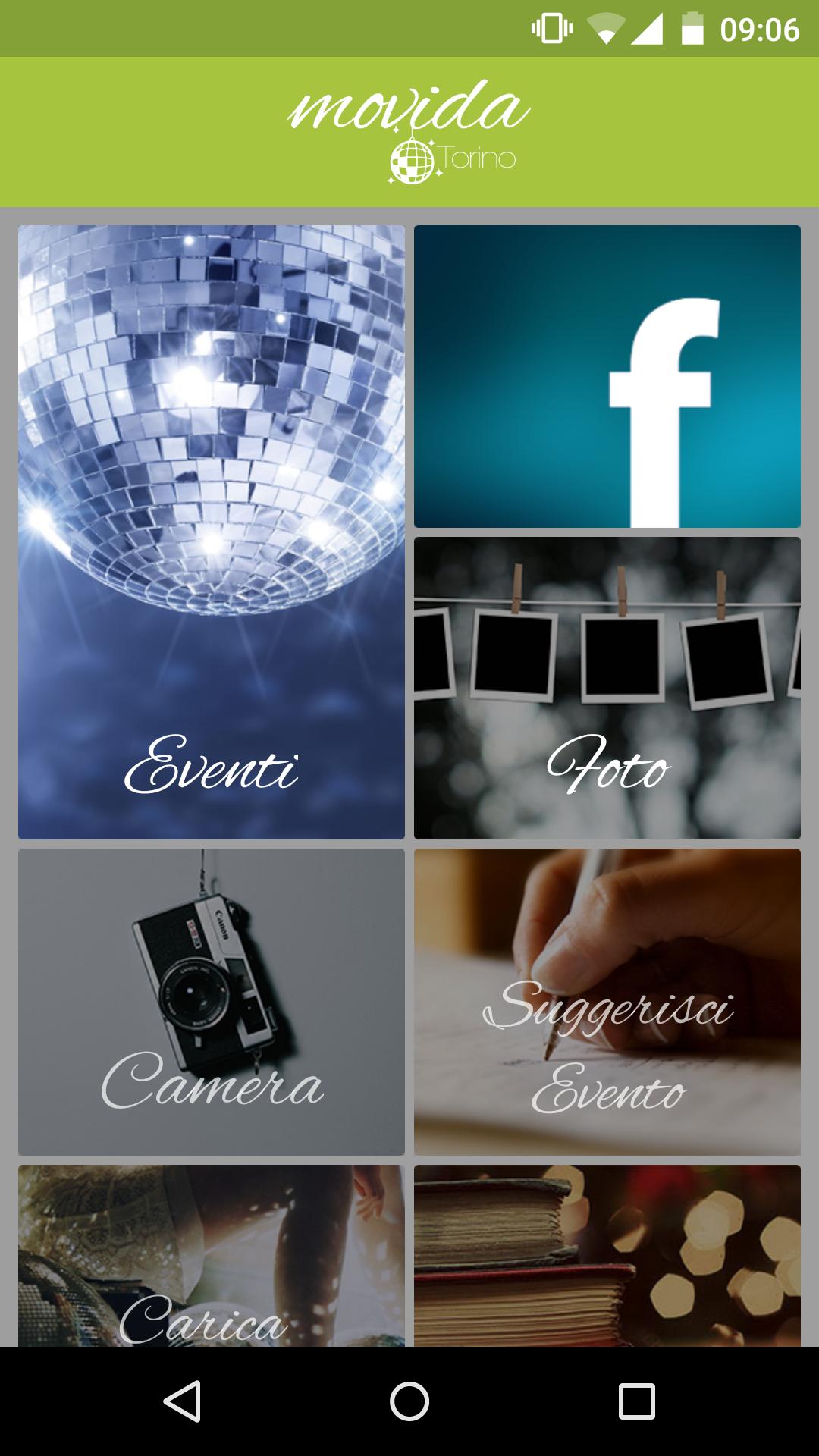Go back using the system back button

click(x=182, y=1401)
